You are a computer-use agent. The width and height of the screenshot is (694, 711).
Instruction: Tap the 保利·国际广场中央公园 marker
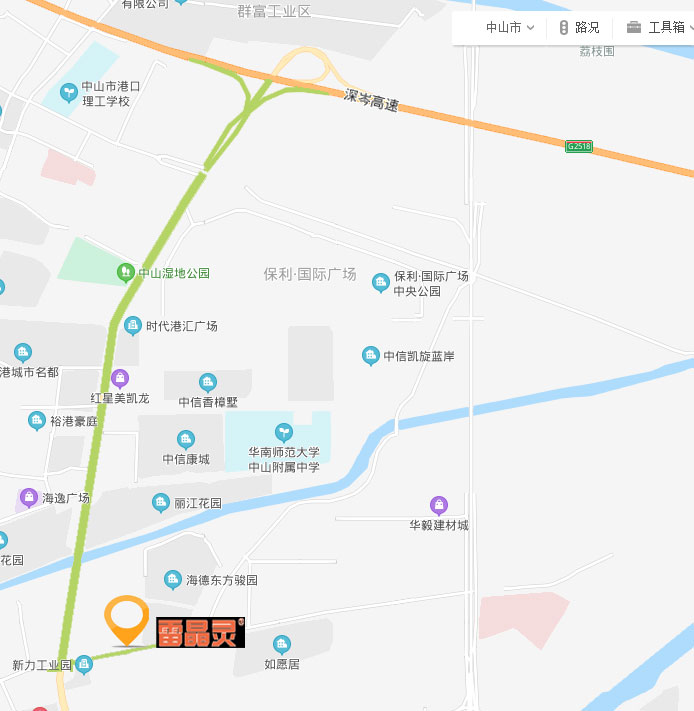coord(380,283)
